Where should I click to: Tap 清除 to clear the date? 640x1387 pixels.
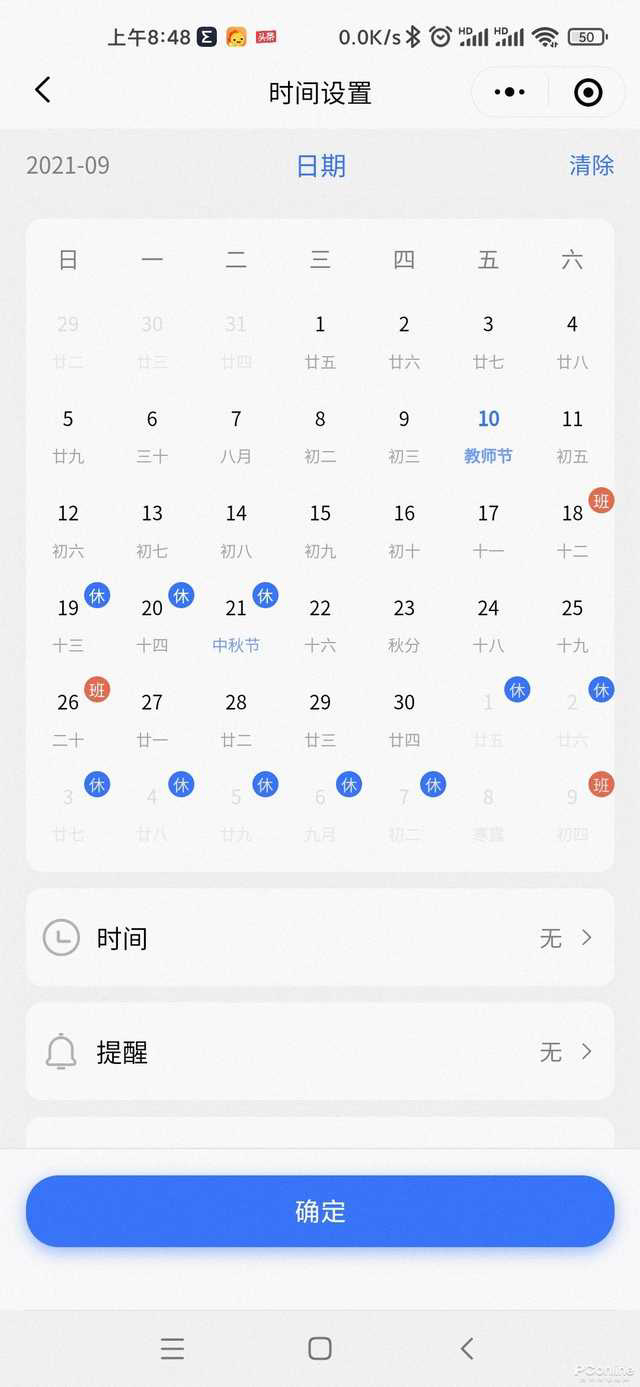pyautogui.click(x=591, y=165)
